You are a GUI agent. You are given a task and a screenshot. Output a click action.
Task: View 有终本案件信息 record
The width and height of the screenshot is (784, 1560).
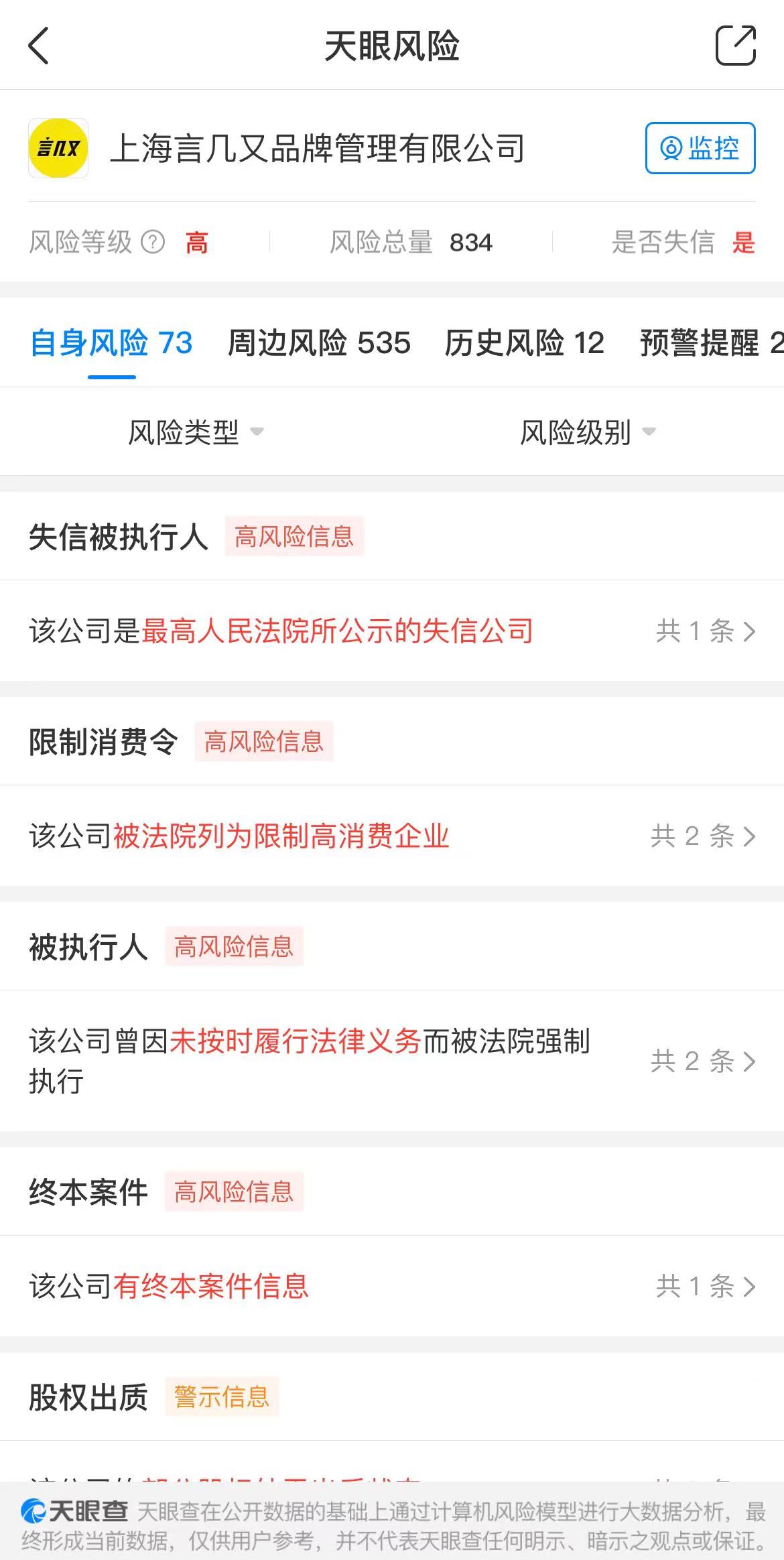coord(392,1286)
